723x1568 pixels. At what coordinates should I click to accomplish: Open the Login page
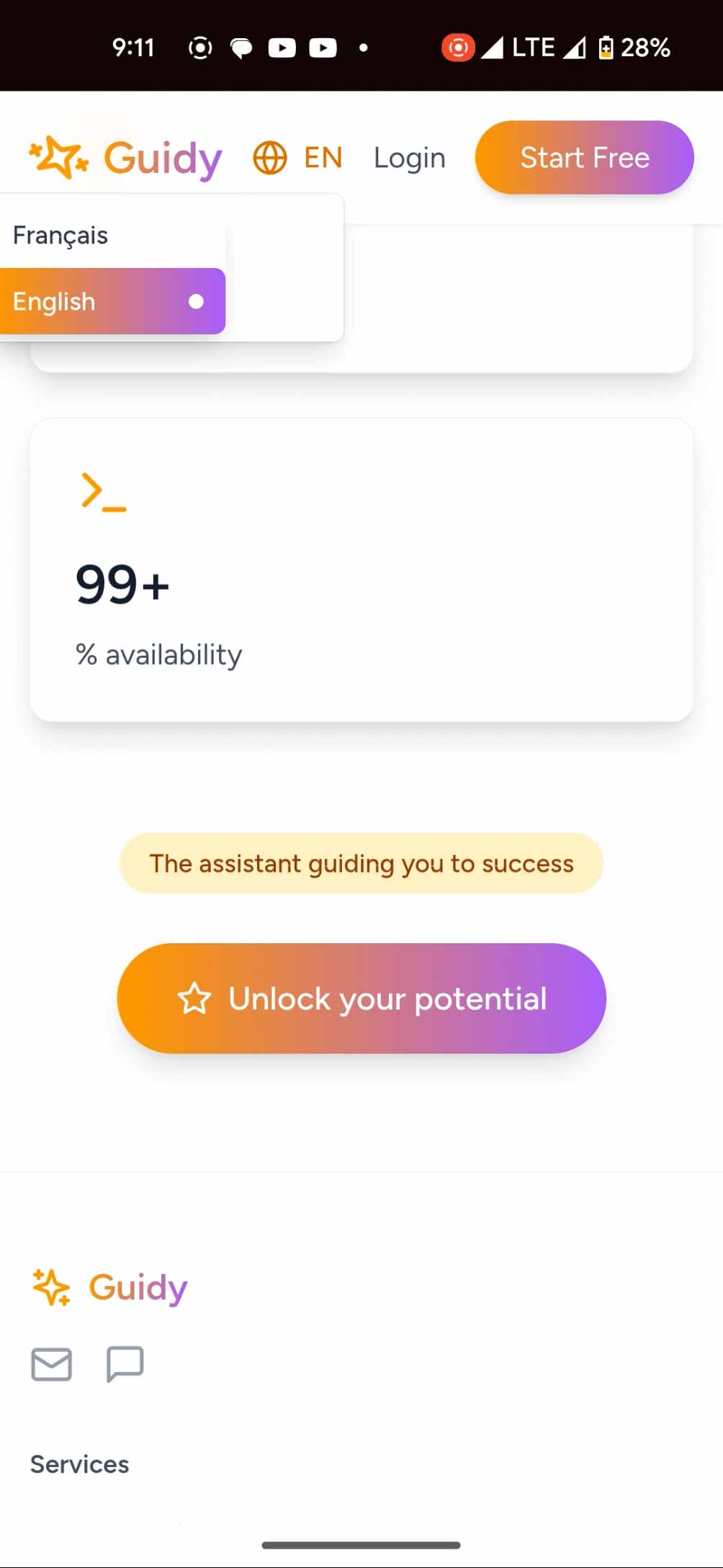tap(409, 158)
